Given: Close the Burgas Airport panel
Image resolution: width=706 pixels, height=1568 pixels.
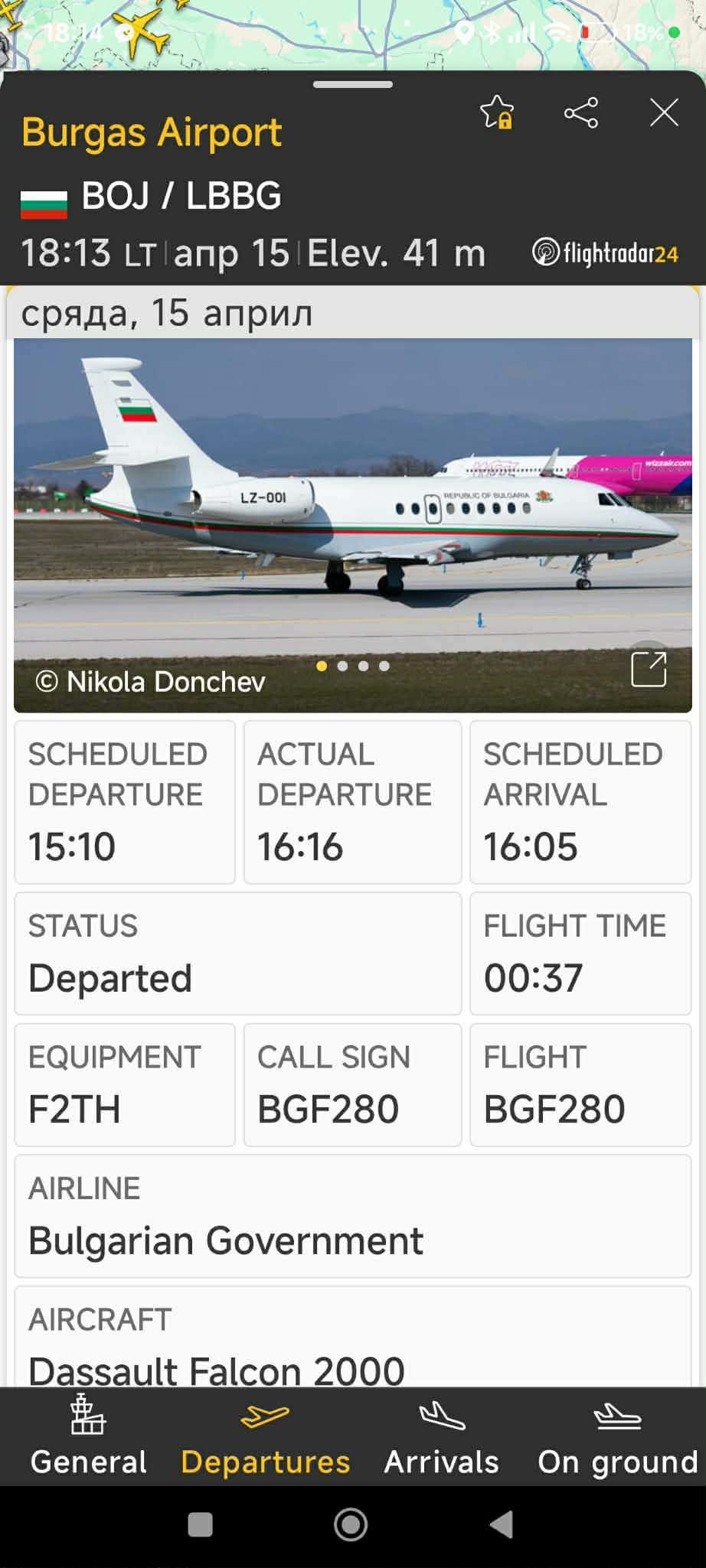Looking at the screenshot, I should (x=664, y=112).
